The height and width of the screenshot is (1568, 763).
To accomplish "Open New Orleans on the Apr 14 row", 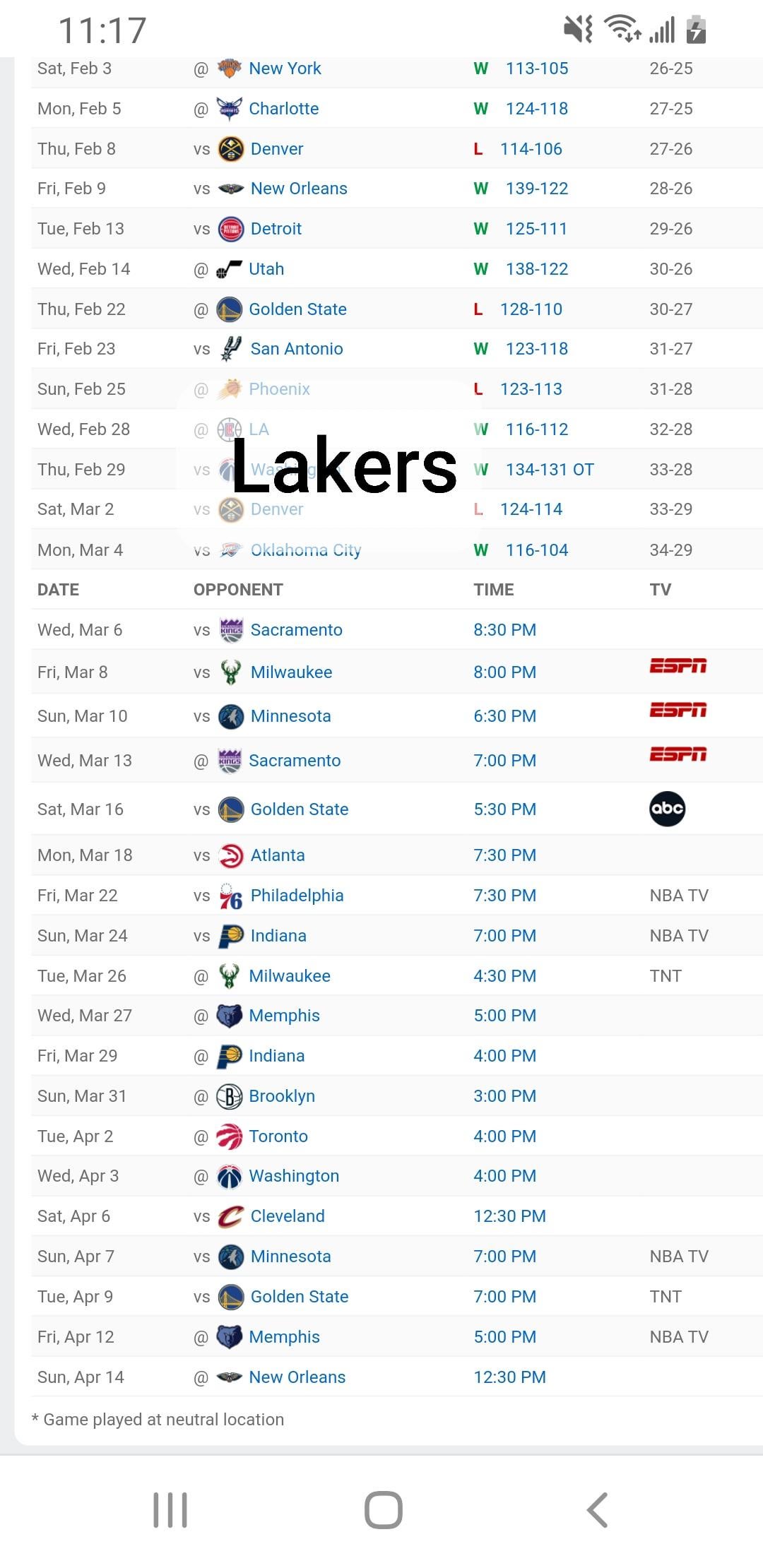I will [x=297, y=1377].
